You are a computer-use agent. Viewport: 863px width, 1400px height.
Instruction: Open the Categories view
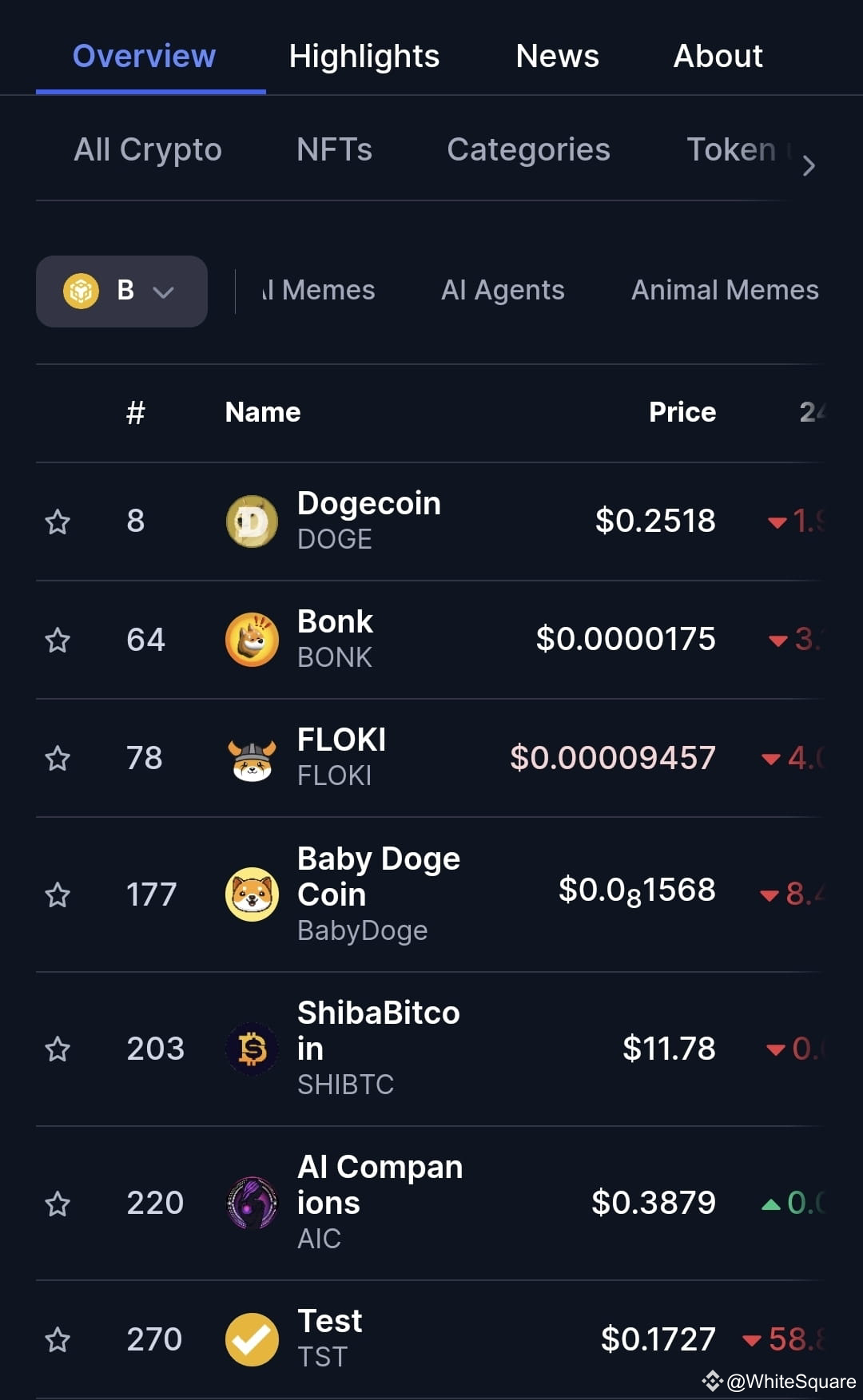click(x=528, y=149)
